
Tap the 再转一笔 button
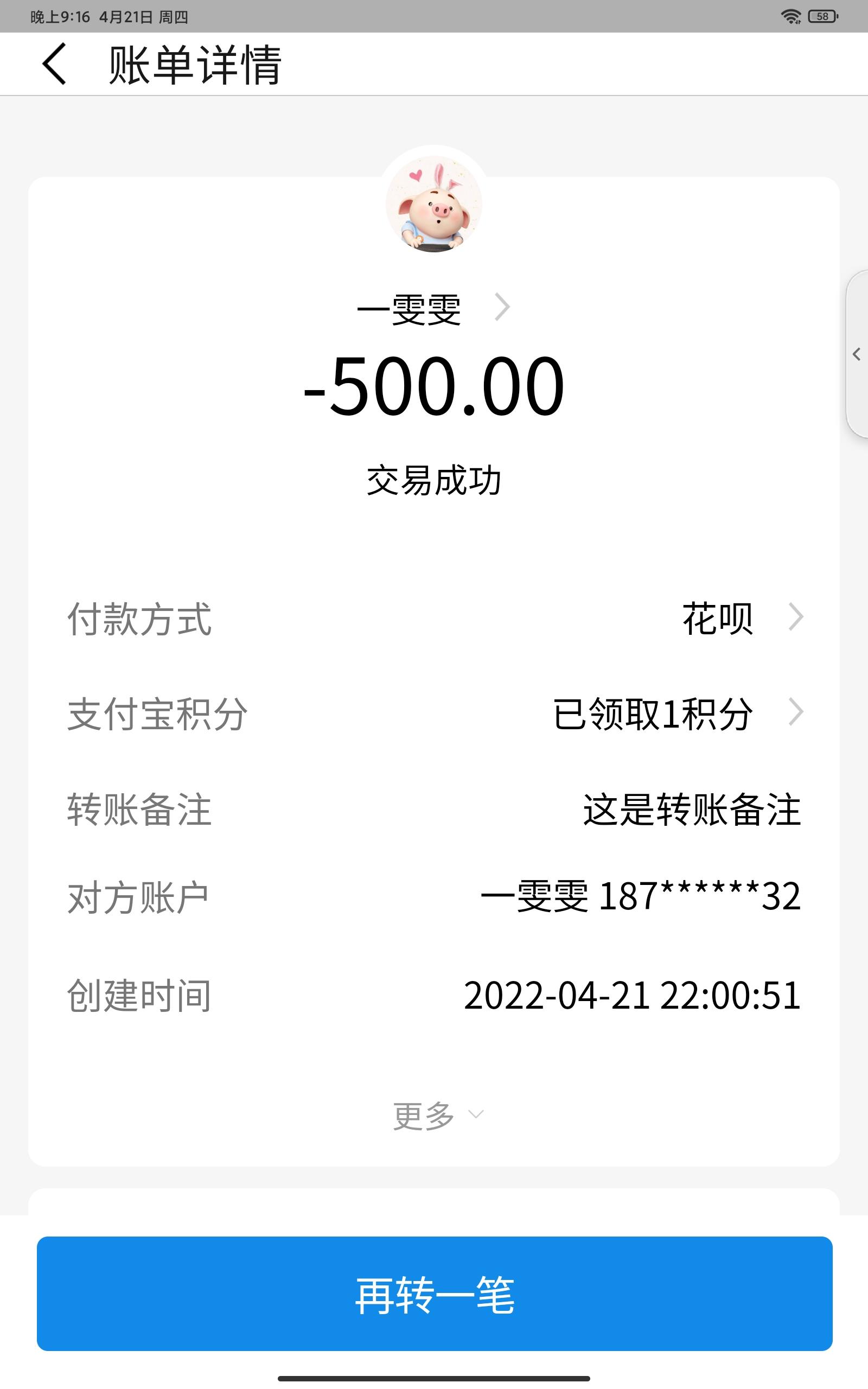pyautogui.click(x=434, y=1294)
